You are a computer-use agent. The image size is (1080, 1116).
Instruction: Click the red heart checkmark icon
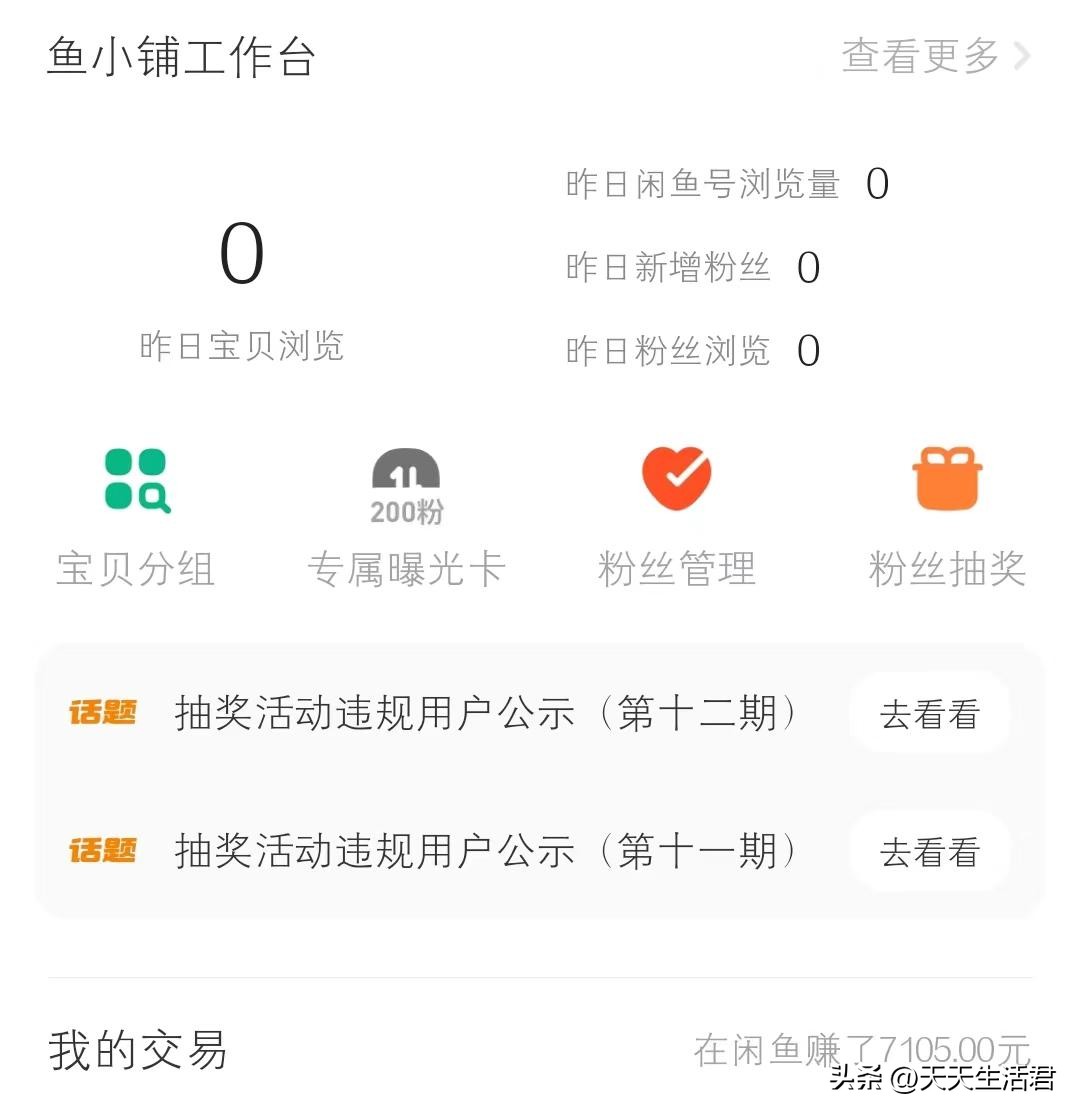tap(675, 478)
